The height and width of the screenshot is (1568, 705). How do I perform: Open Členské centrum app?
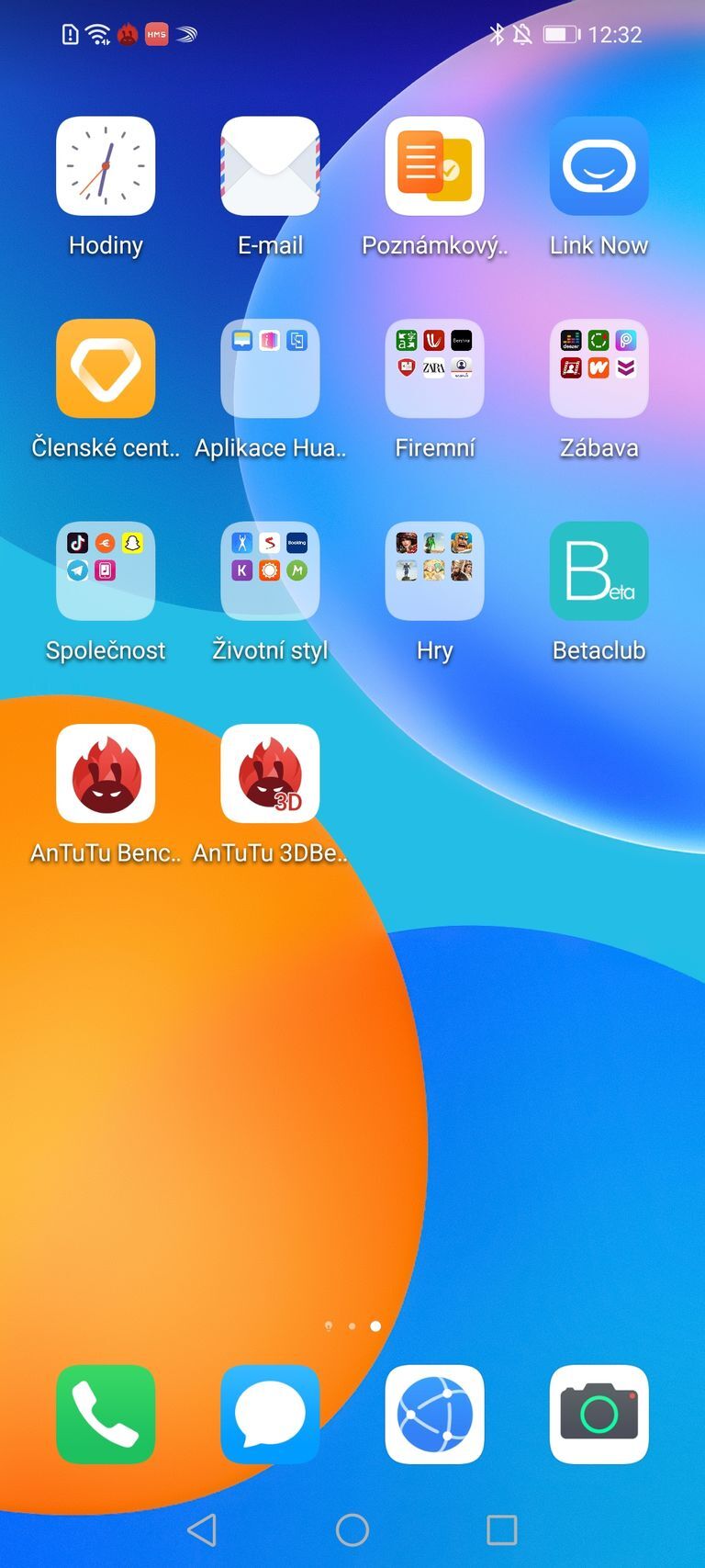click(x=106, y=368)
